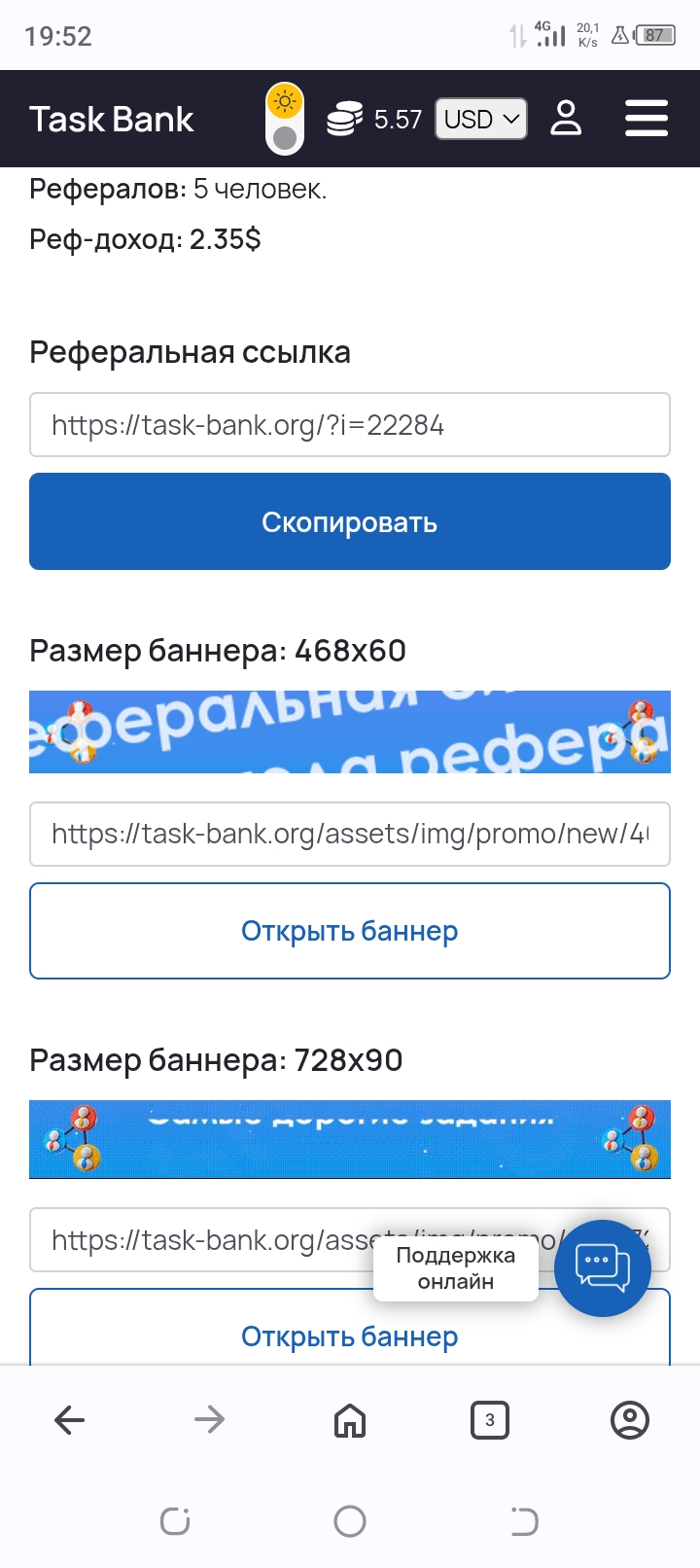Open the browser account icon
Screen dimensions: 700x1568
coord(629,1420)
